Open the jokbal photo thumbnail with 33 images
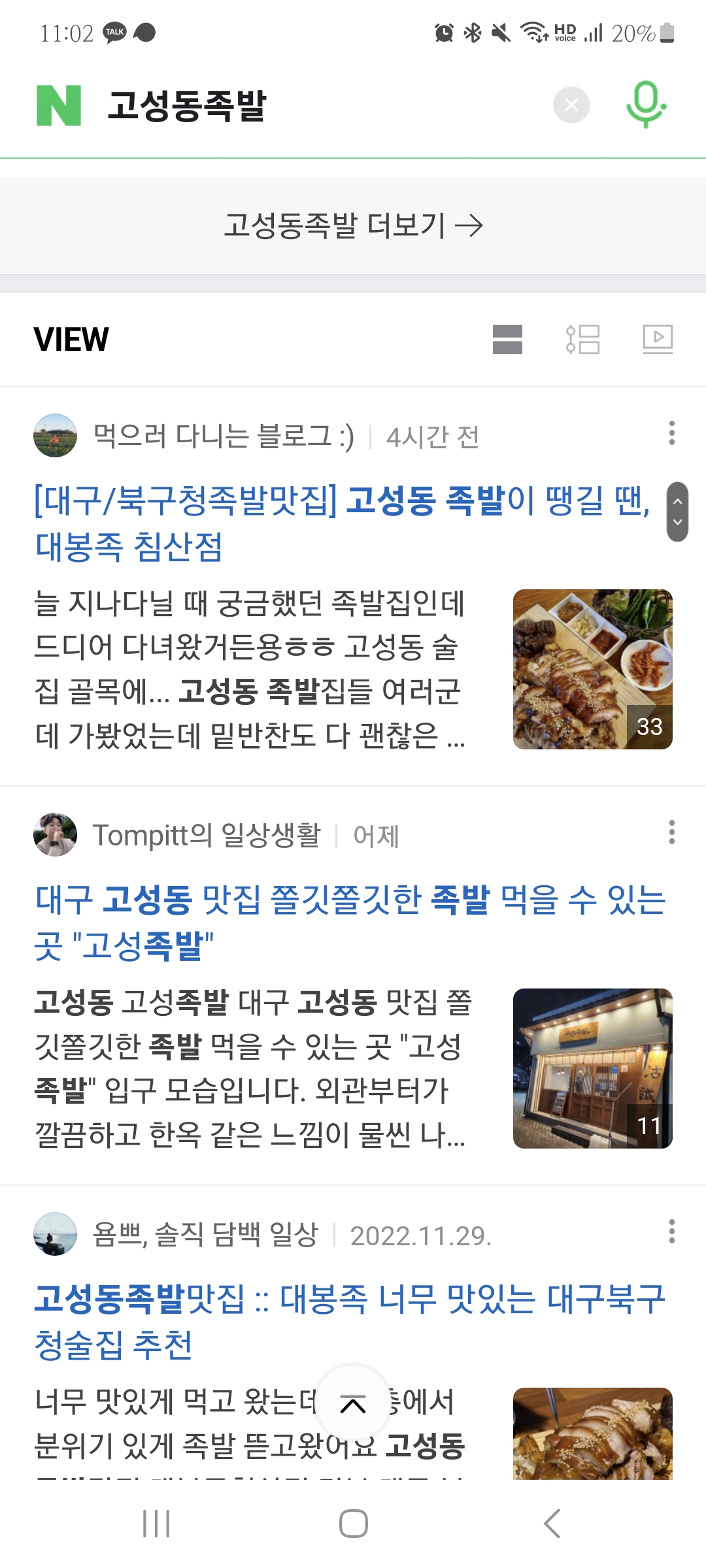Viewport: 706px width, 1568px height. tap(593, 670)
